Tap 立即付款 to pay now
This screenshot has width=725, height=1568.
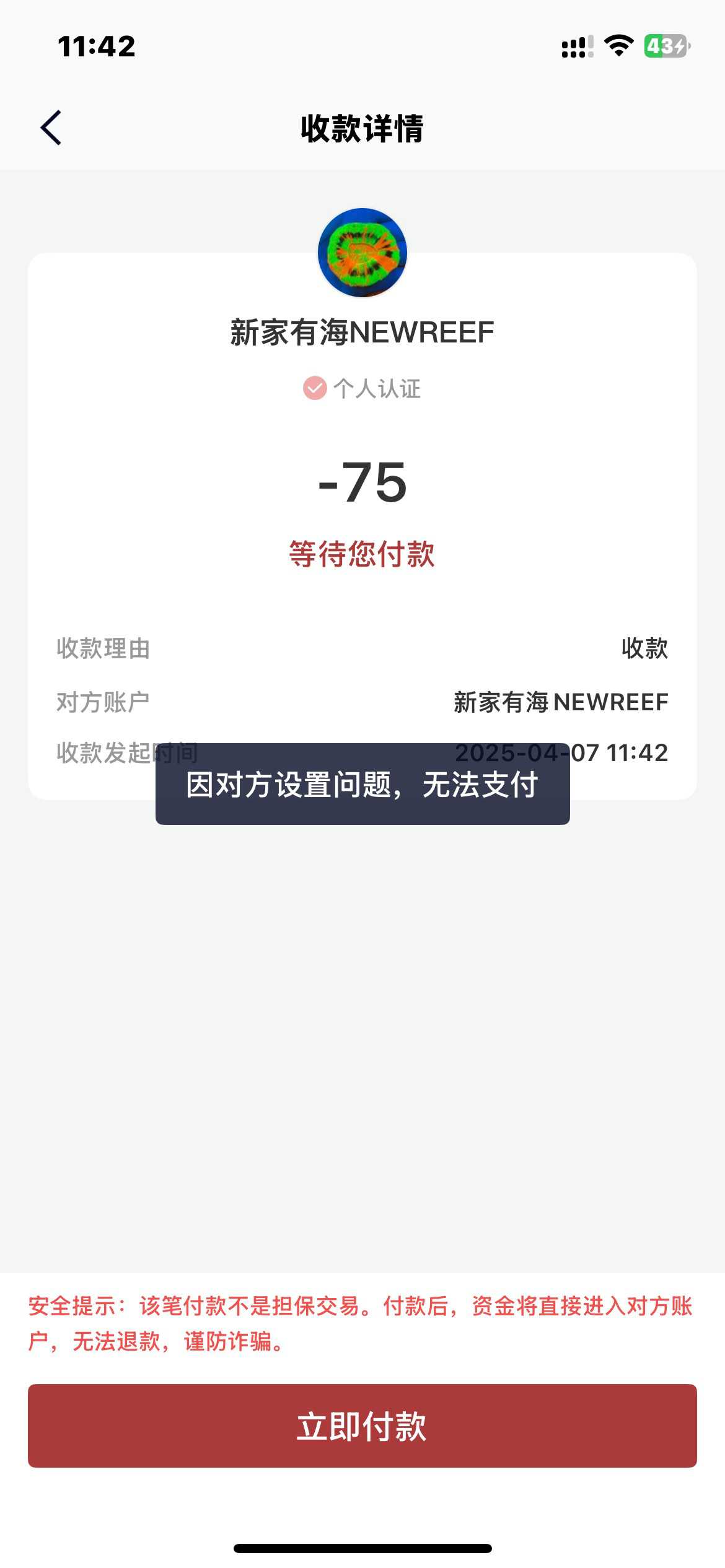[x=362, y=1426]
